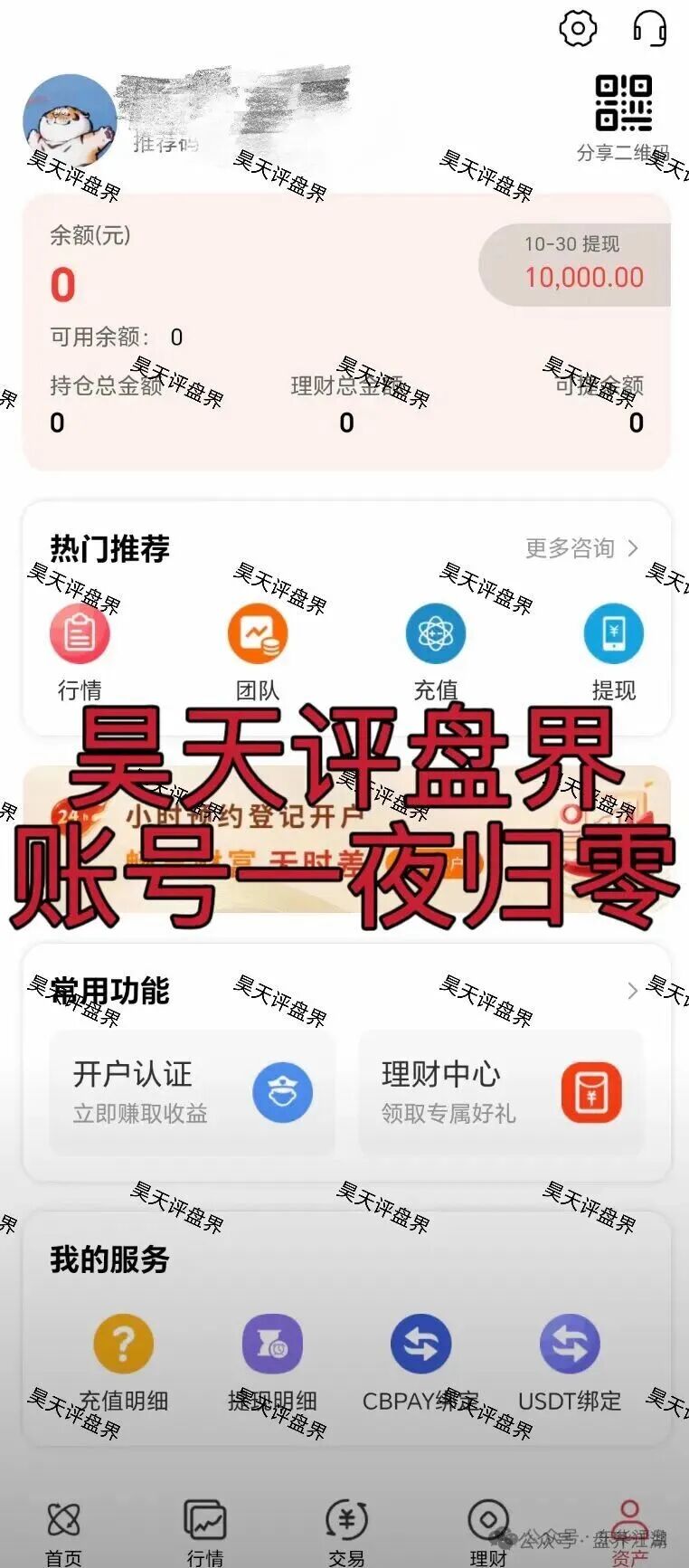Screen dimensions: 689x1568
Task: View recharge details in my services
Action: pos(123,1363)
